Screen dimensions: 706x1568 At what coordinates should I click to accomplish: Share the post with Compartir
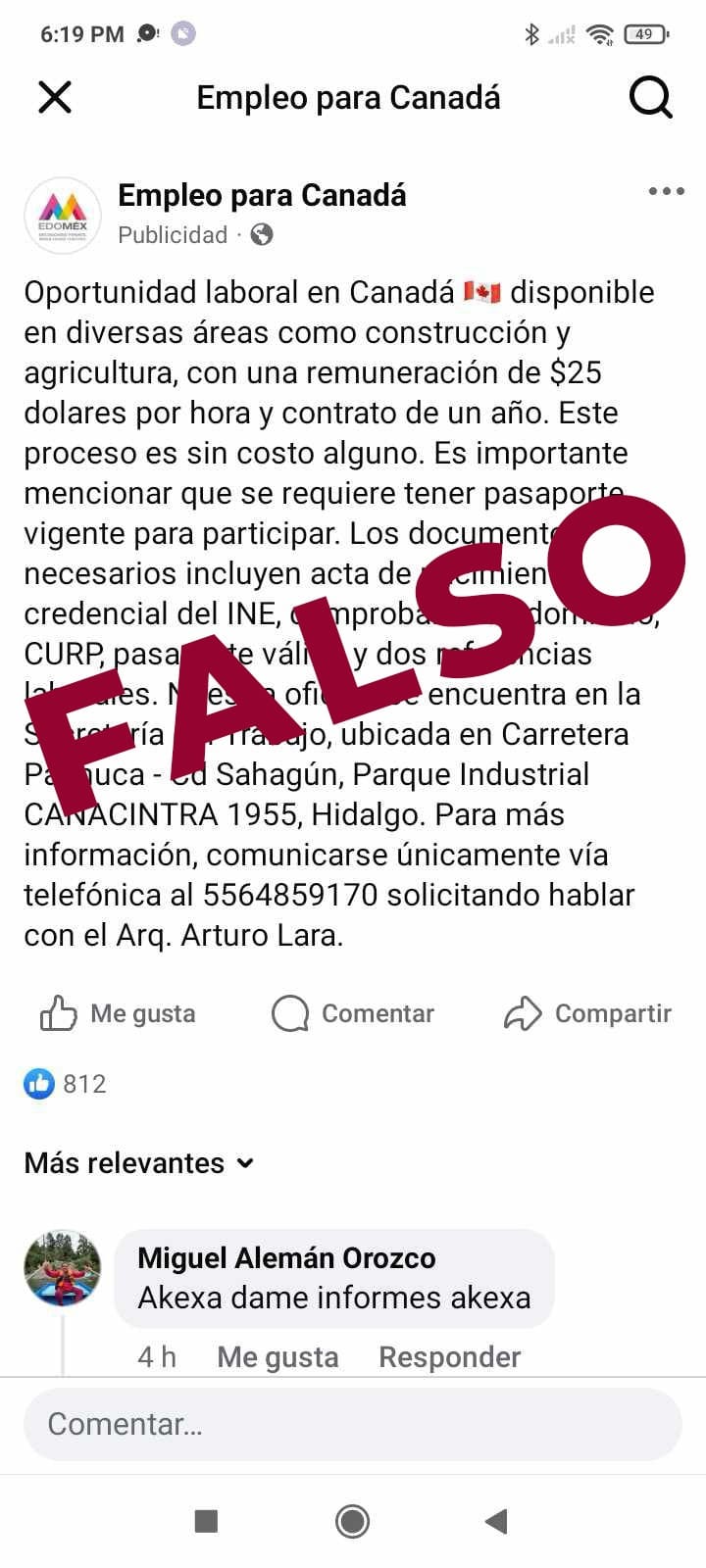587,1013
